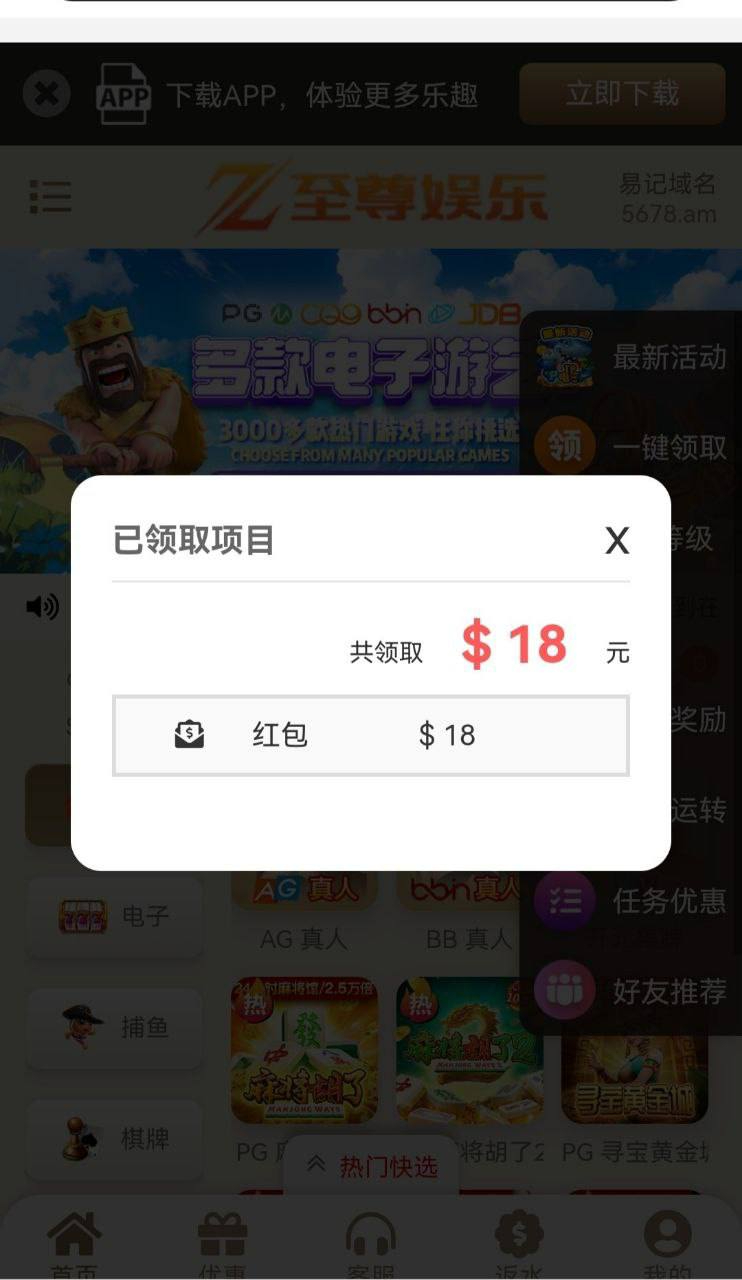Image resolution: width=742 pixels, height=1280 pixels.
Task: Switch to the 返水 tab
Action: (519, 1245)
